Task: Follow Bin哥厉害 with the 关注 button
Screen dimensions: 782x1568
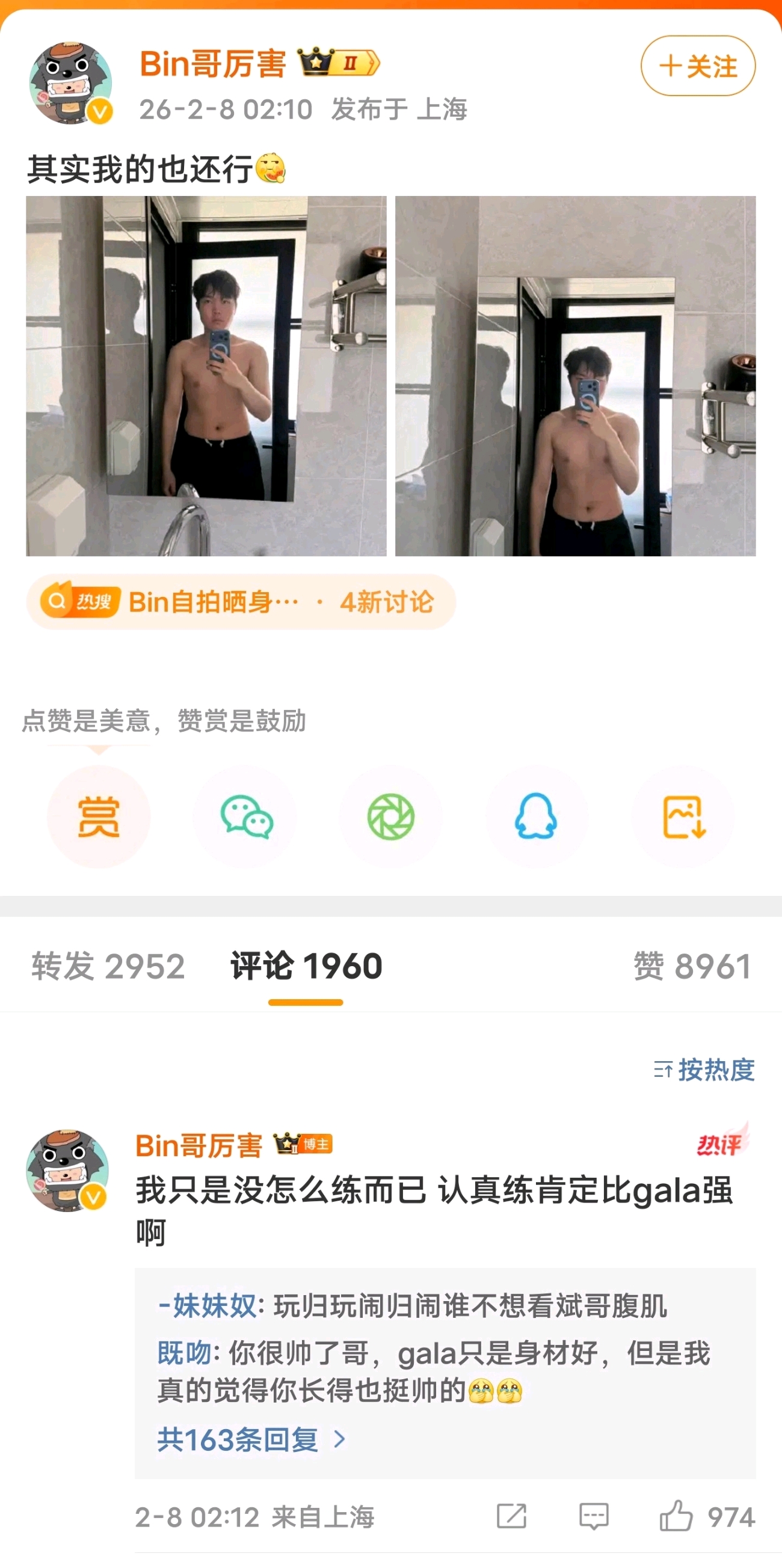Action: [697, 66]
